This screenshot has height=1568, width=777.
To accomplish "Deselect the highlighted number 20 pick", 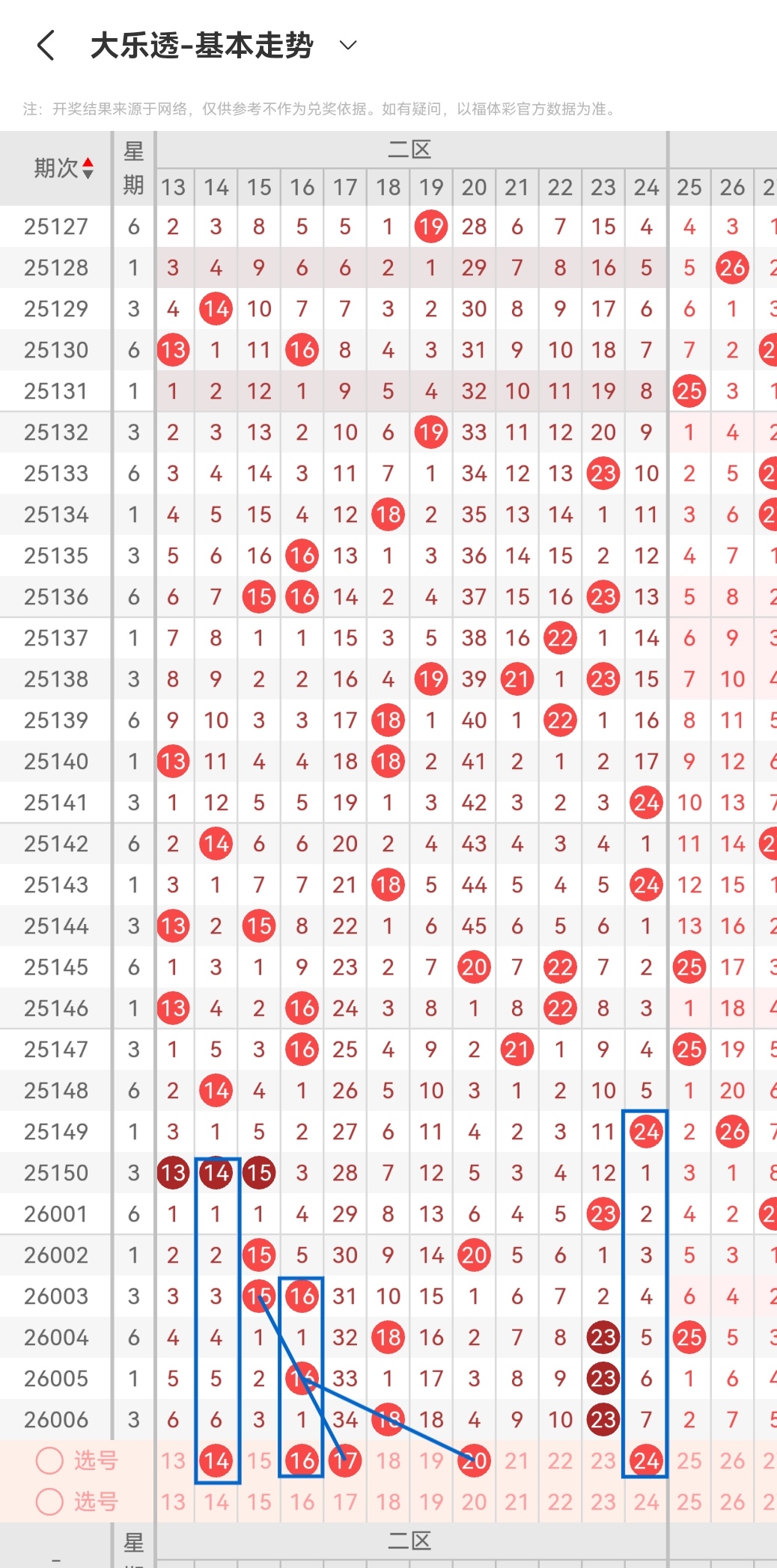I will [474, 1460].
